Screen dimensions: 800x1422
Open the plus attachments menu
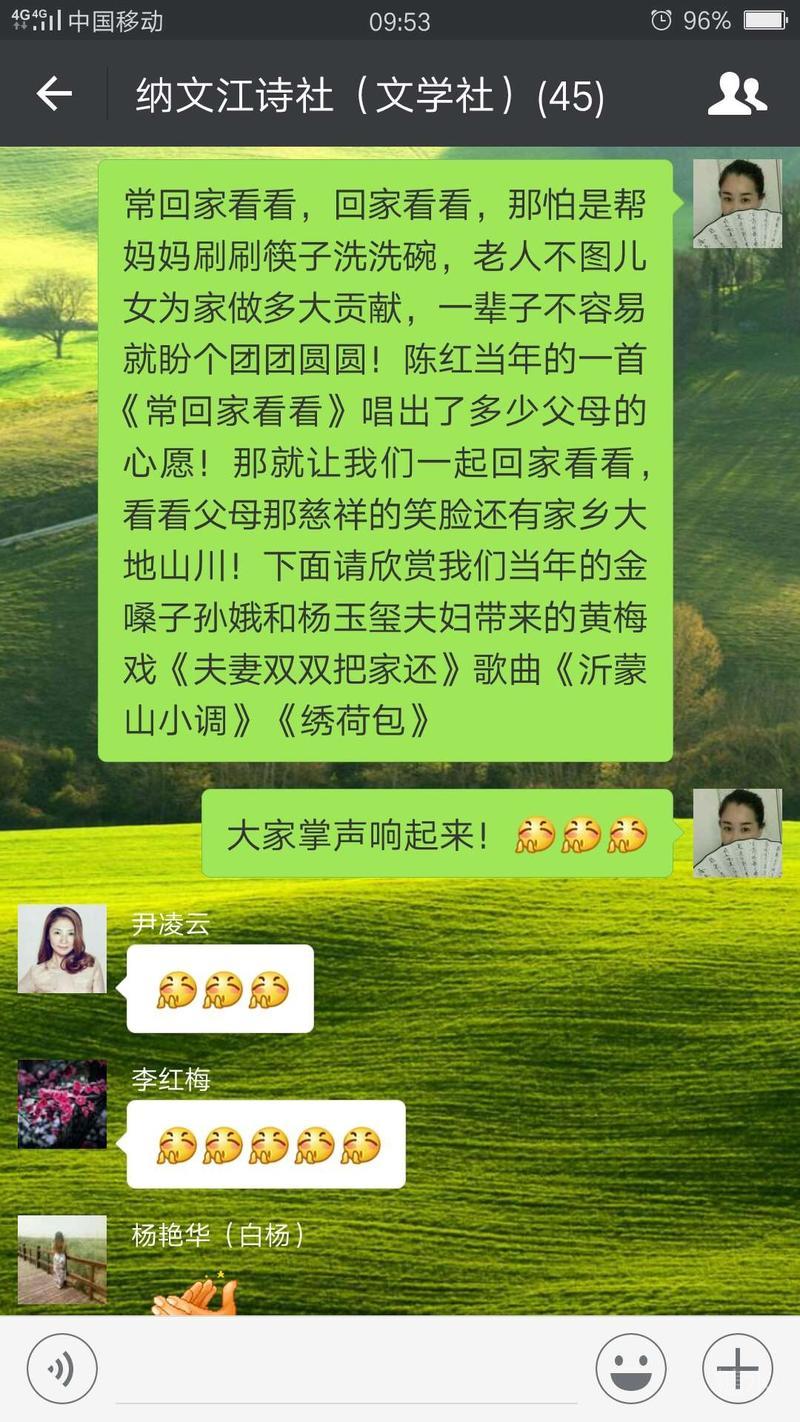[x=737, y=1368]
